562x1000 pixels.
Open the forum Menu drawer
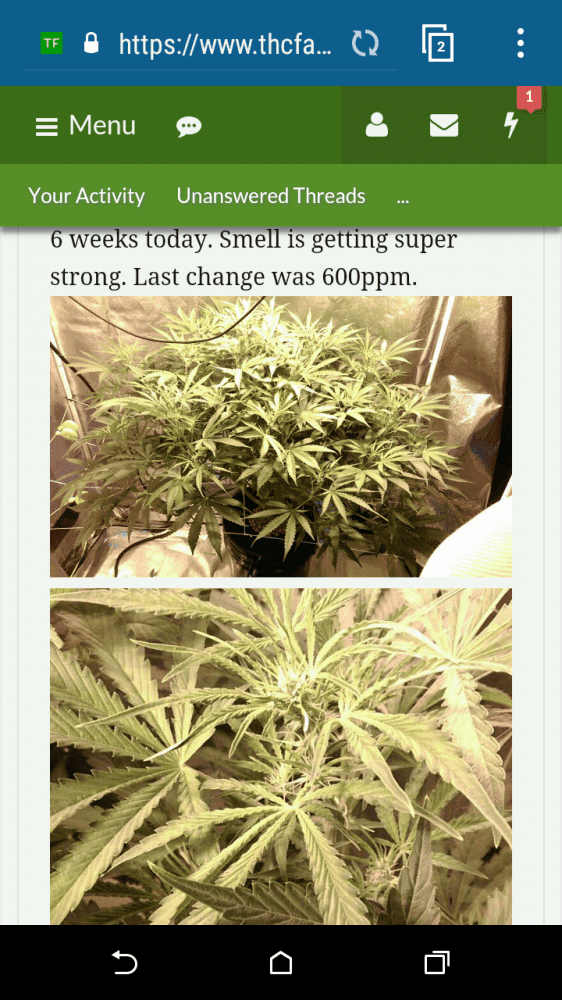(x=85, y=126)
